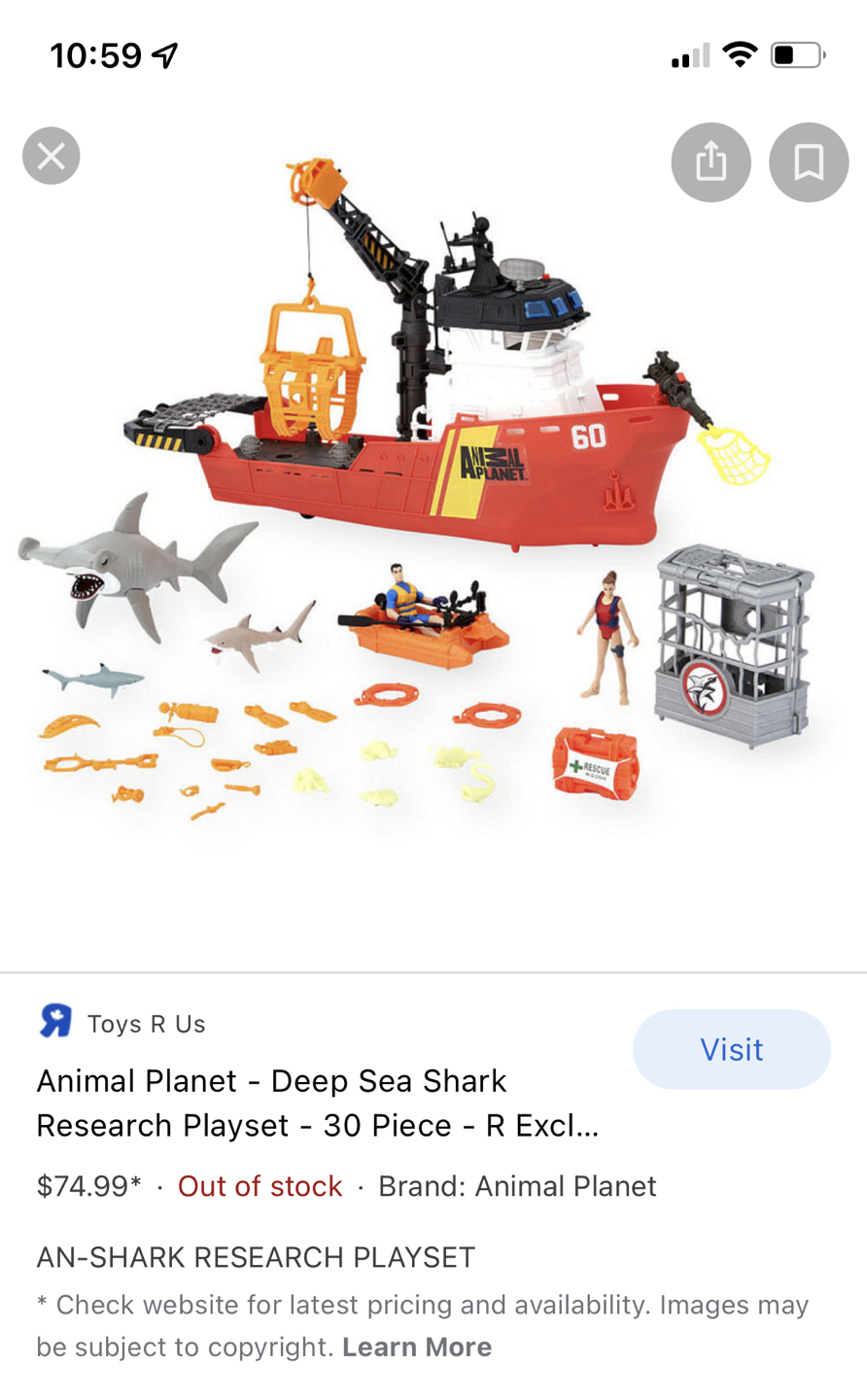Open the Deep Sea Shark Research Playset title
This screenshot has height=1400, width=867.
point(318,1102)
